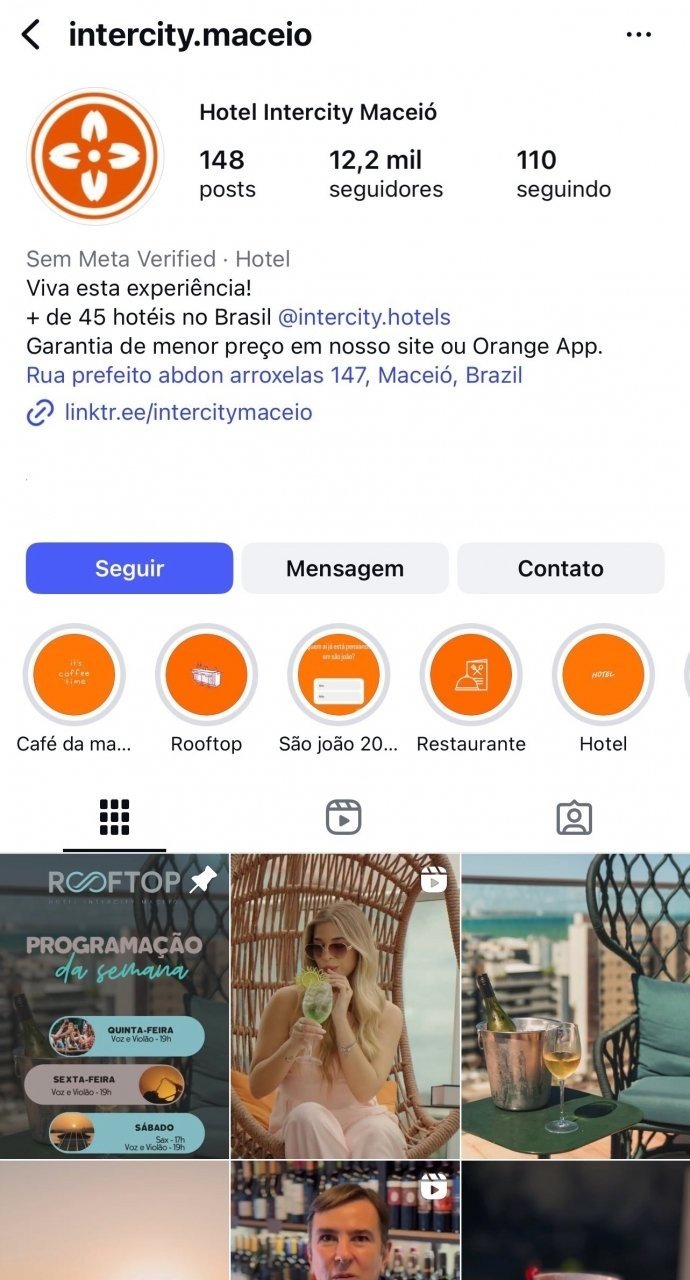The width and height of the screenshot is (690, 1280).
Task: Follow with the Seguir button
Action: (x=129, y=568)
